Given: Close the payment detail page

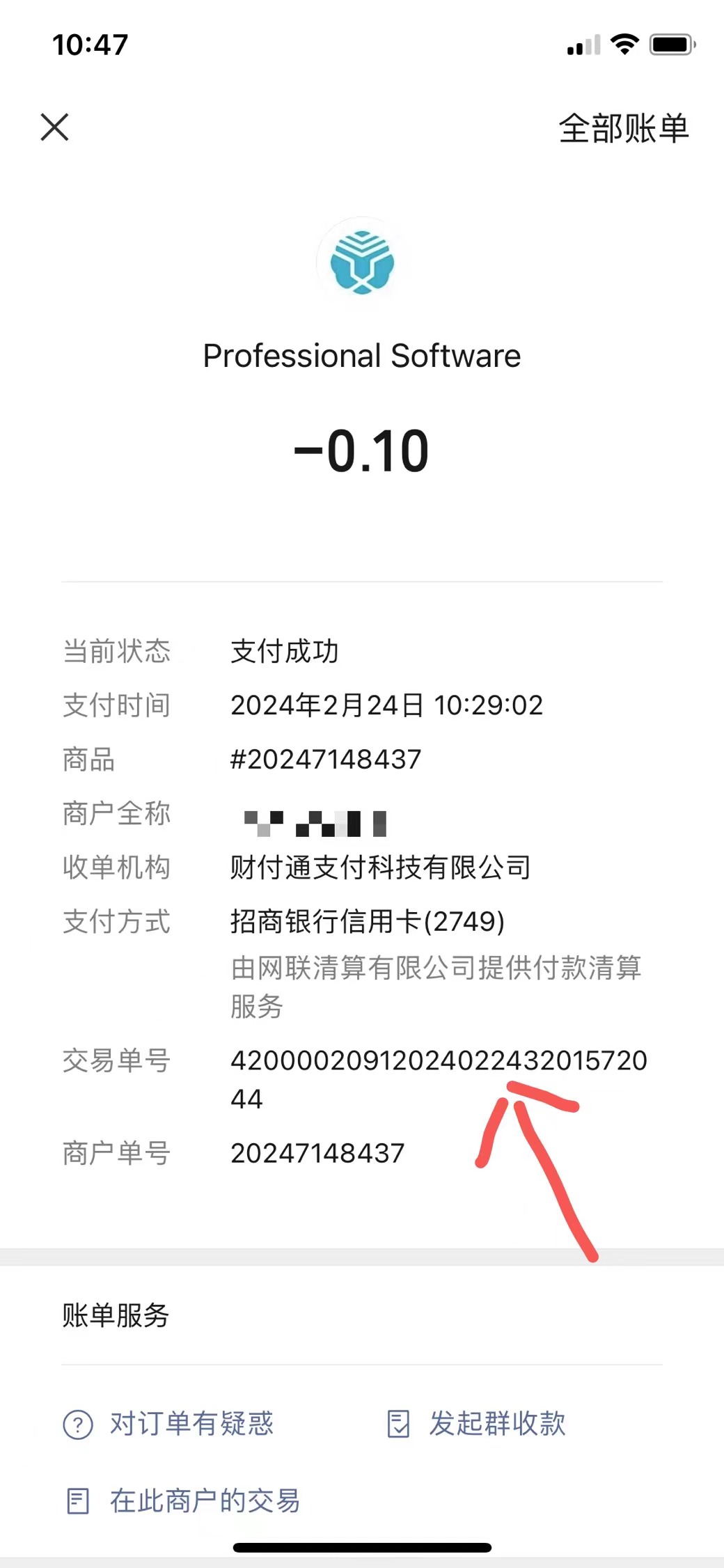Looking at the screenshot, I should tap(54, 127).
